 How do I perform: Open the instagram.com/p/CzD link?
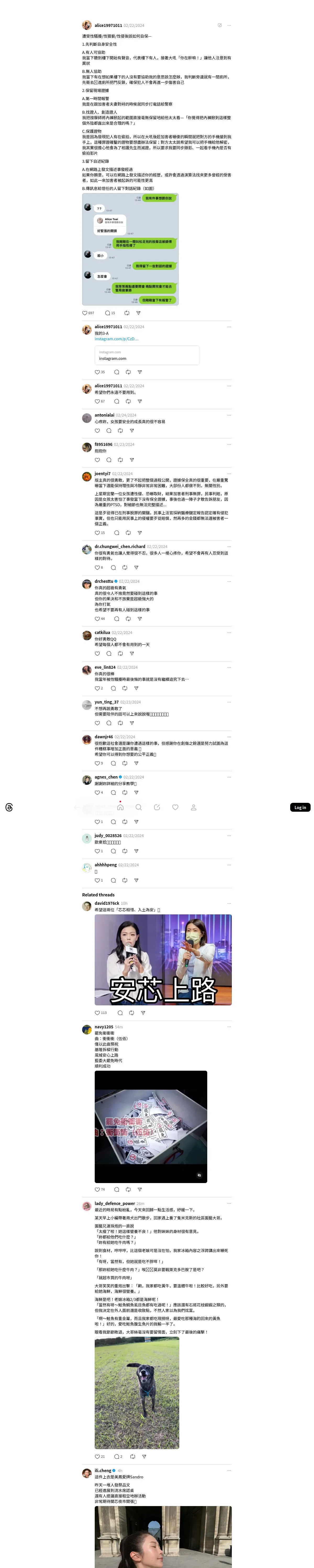(x=116, y=339)
